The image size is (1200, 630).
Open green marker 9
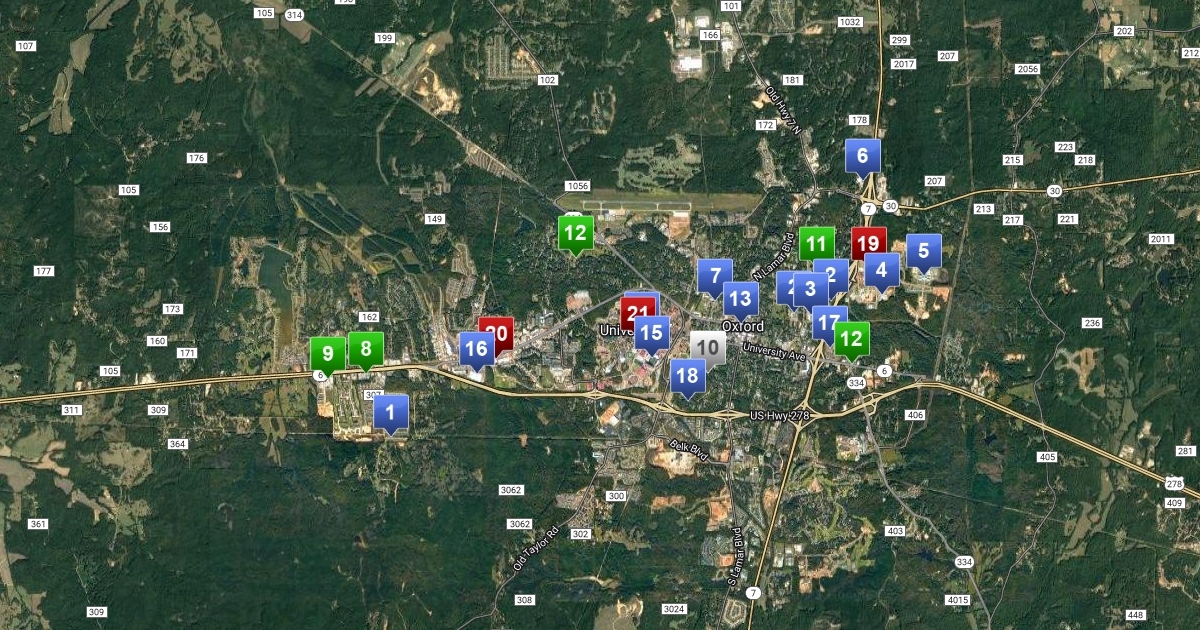pyautogui.click(x=327, y=354)
